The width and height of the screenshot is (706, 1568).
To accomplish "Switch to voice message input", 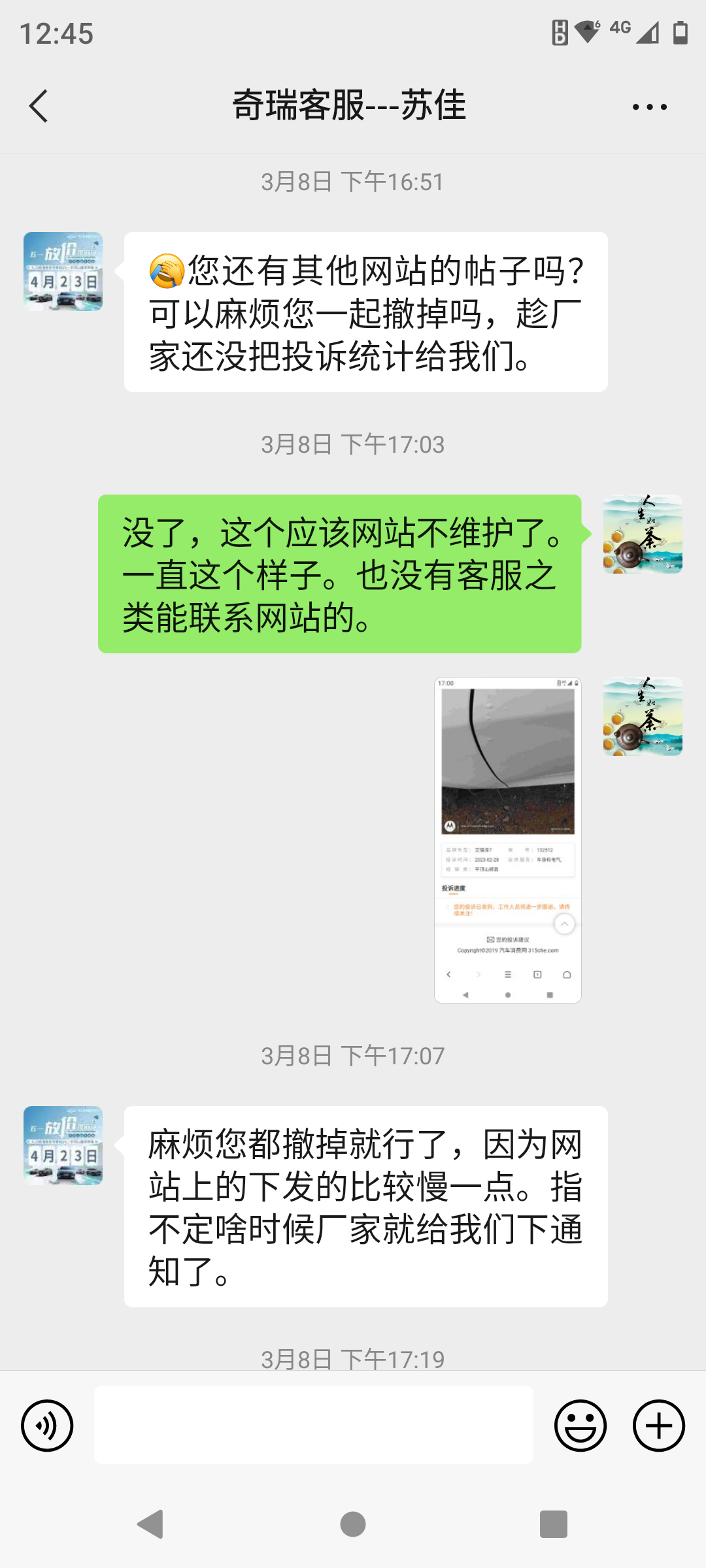I will coord(47,1426).
